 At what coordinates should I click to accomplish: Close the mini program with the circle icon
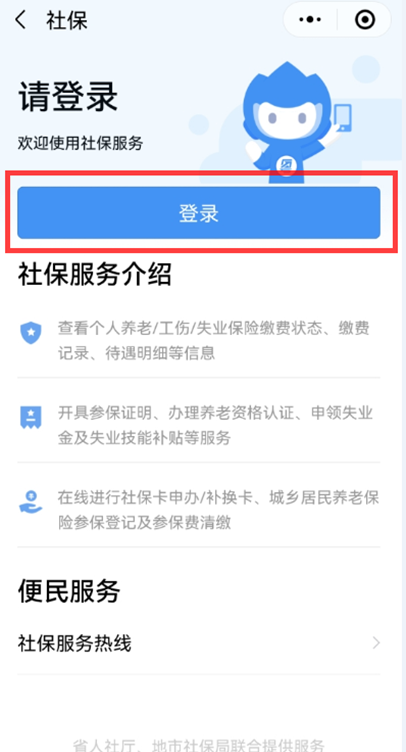365,20
